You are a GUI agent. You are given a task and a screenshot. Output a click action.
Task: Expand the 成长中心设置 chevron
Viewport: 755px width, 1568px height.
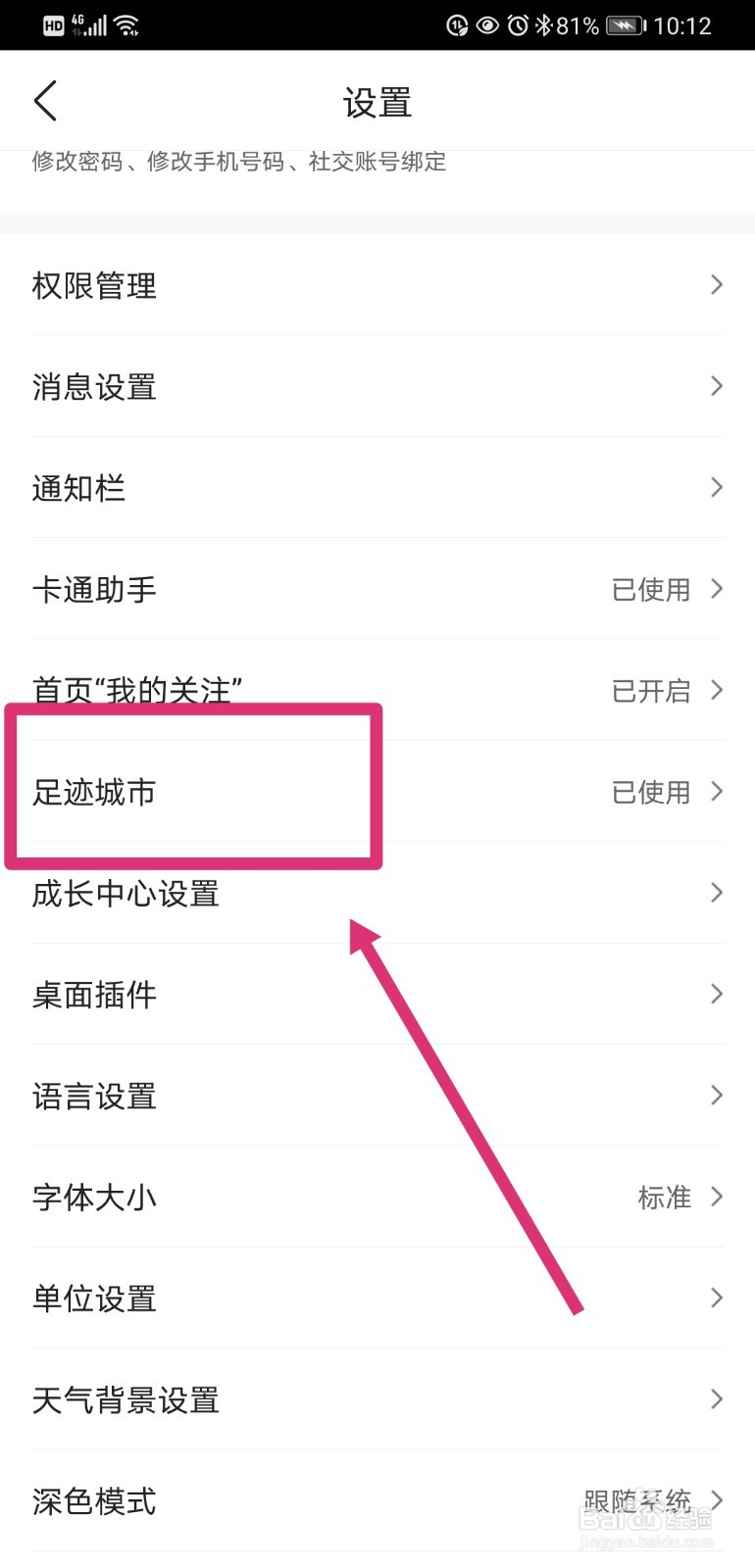(x=715, y=893)
